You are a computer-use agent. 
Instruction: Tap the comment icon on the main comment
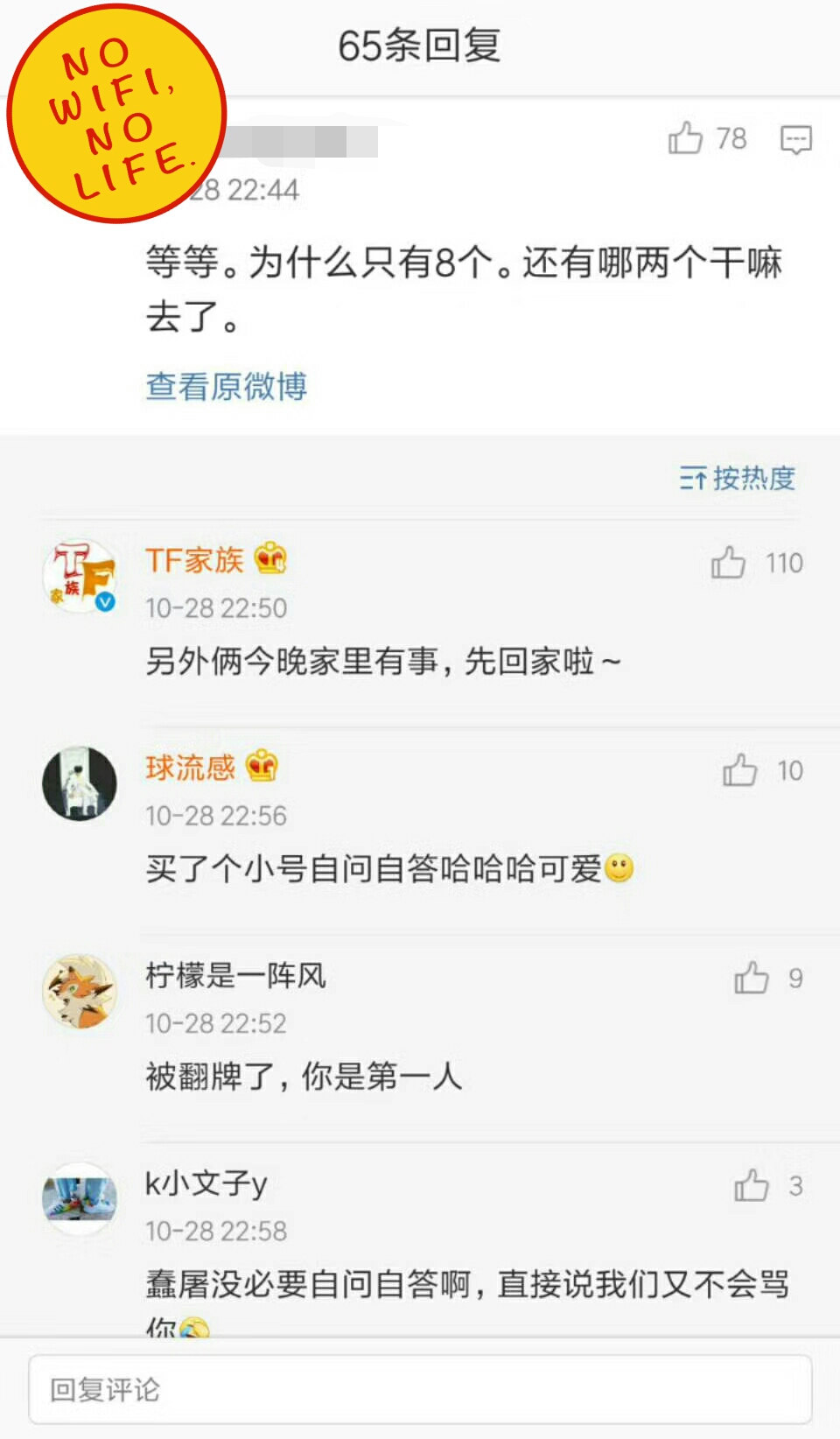(795, 139)
